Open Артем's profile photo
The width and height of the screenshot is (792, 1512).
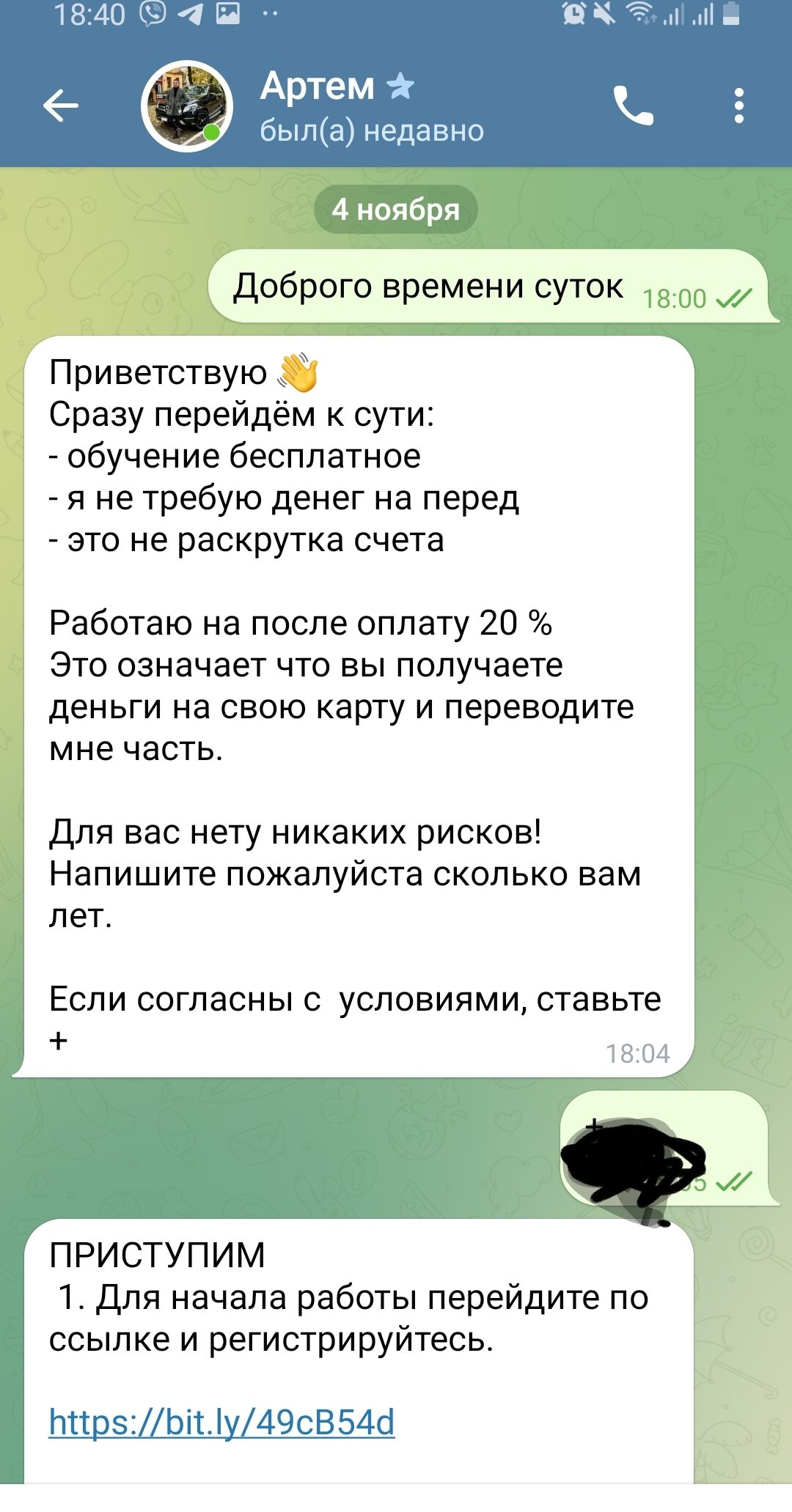187,106
